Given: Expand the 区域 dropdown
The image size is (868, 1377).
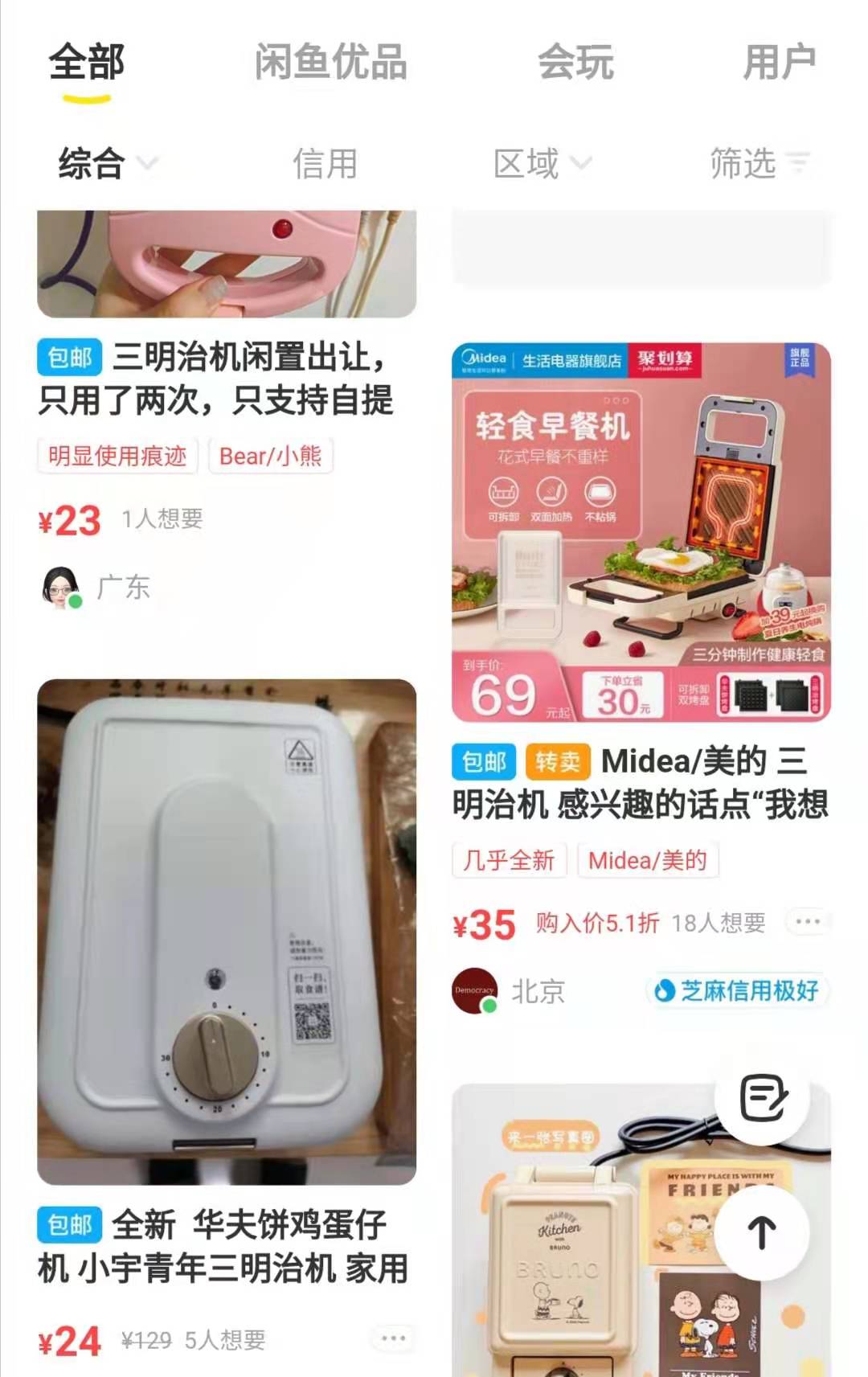Looking at the screenshot, I should [542, 164].
